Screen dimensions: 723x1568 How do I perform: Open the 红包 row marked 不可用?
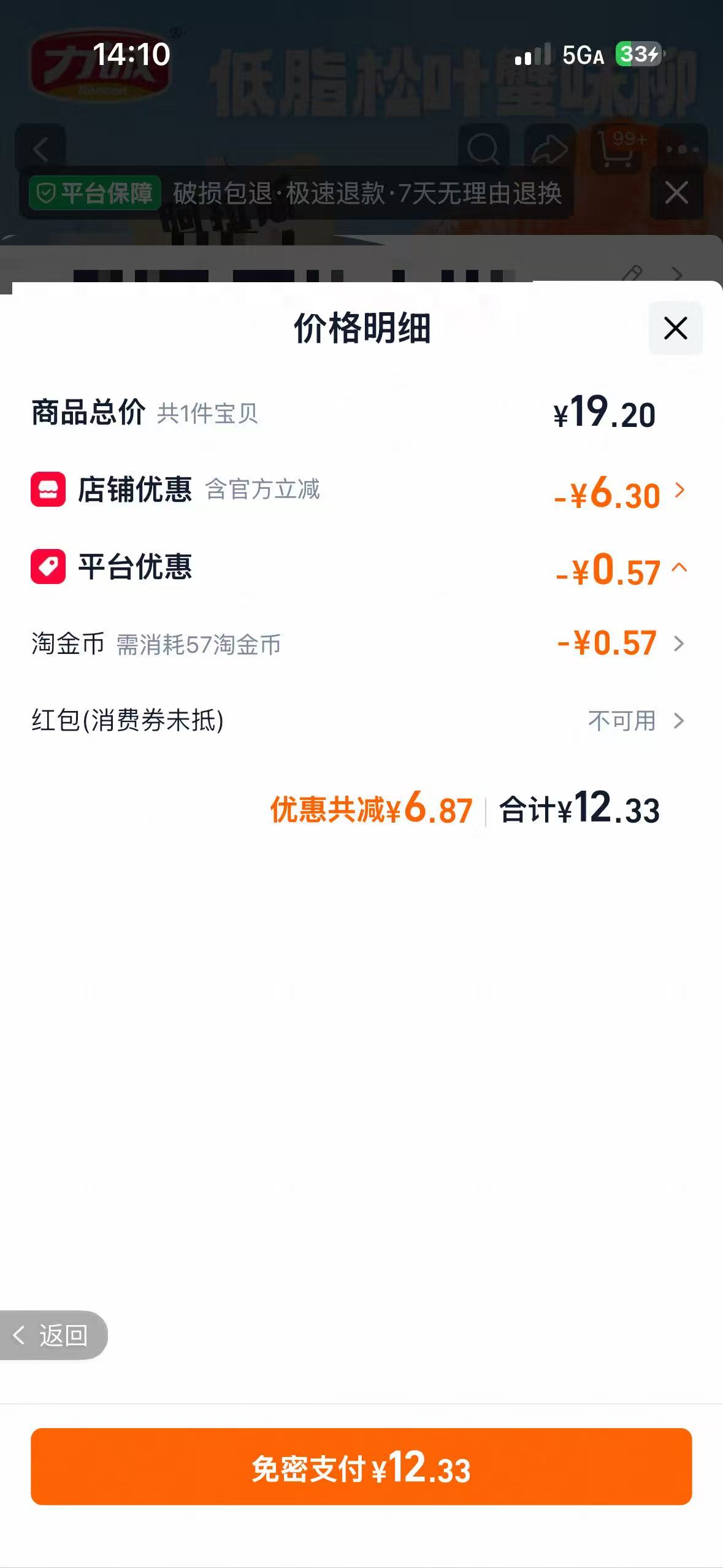pyautogui.click(x=361, y=721)
